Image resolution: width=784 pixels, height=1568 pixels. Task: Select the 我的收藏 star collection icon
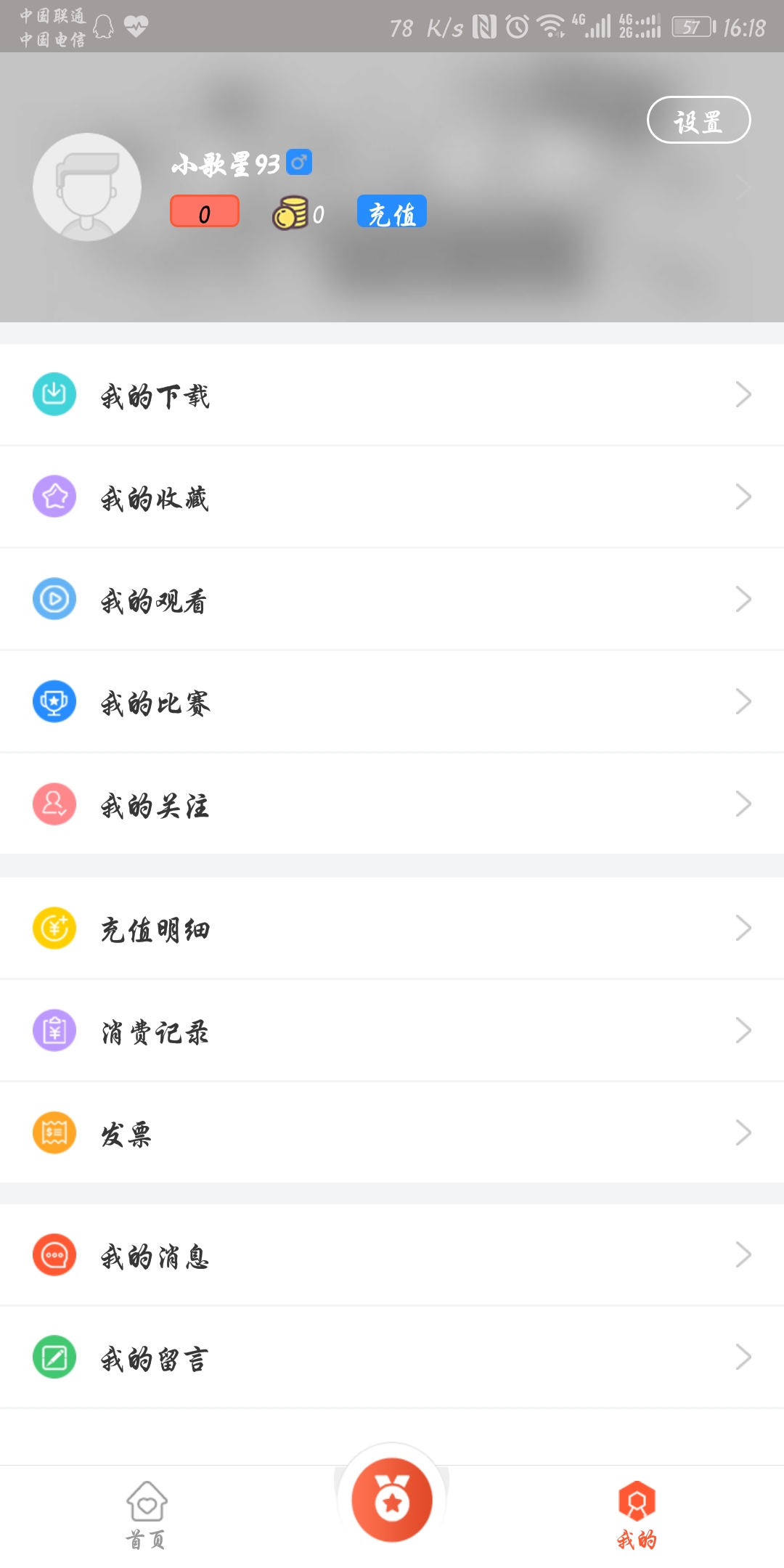click(x=53, y=497)
